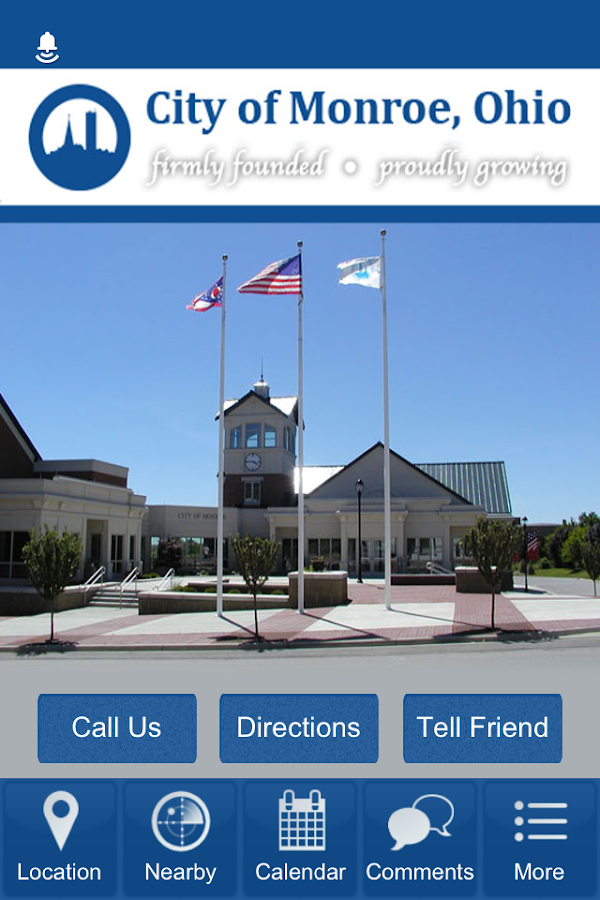Get directions to Monroe city building
The width and height of the screenshot is (600, 900).
(x=299, y=728)
